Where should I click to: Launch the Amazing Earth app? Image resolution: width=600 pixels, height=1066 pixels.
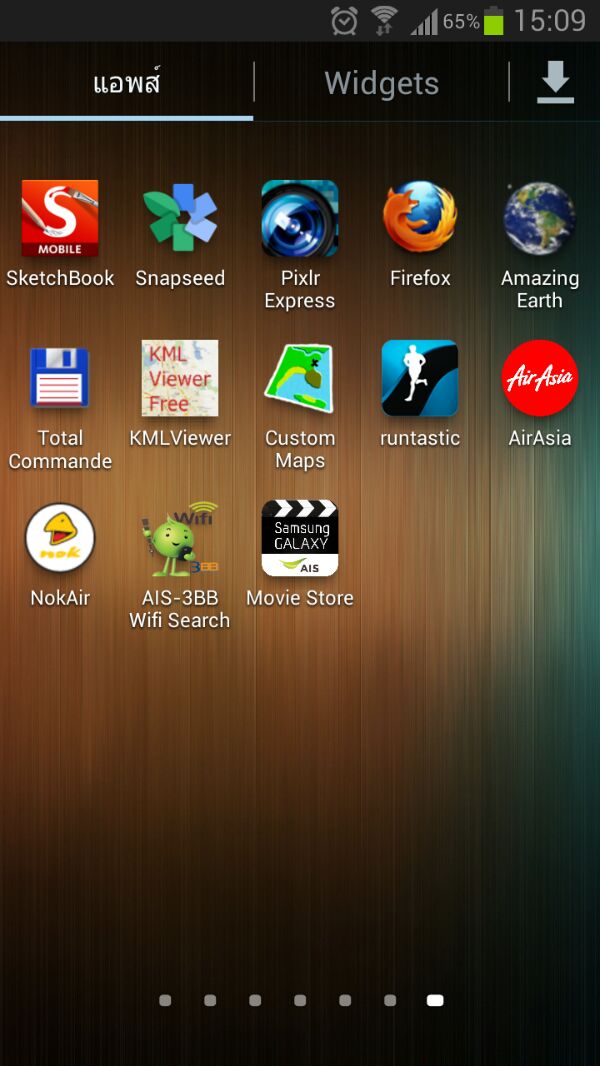[x=540, y=219]
